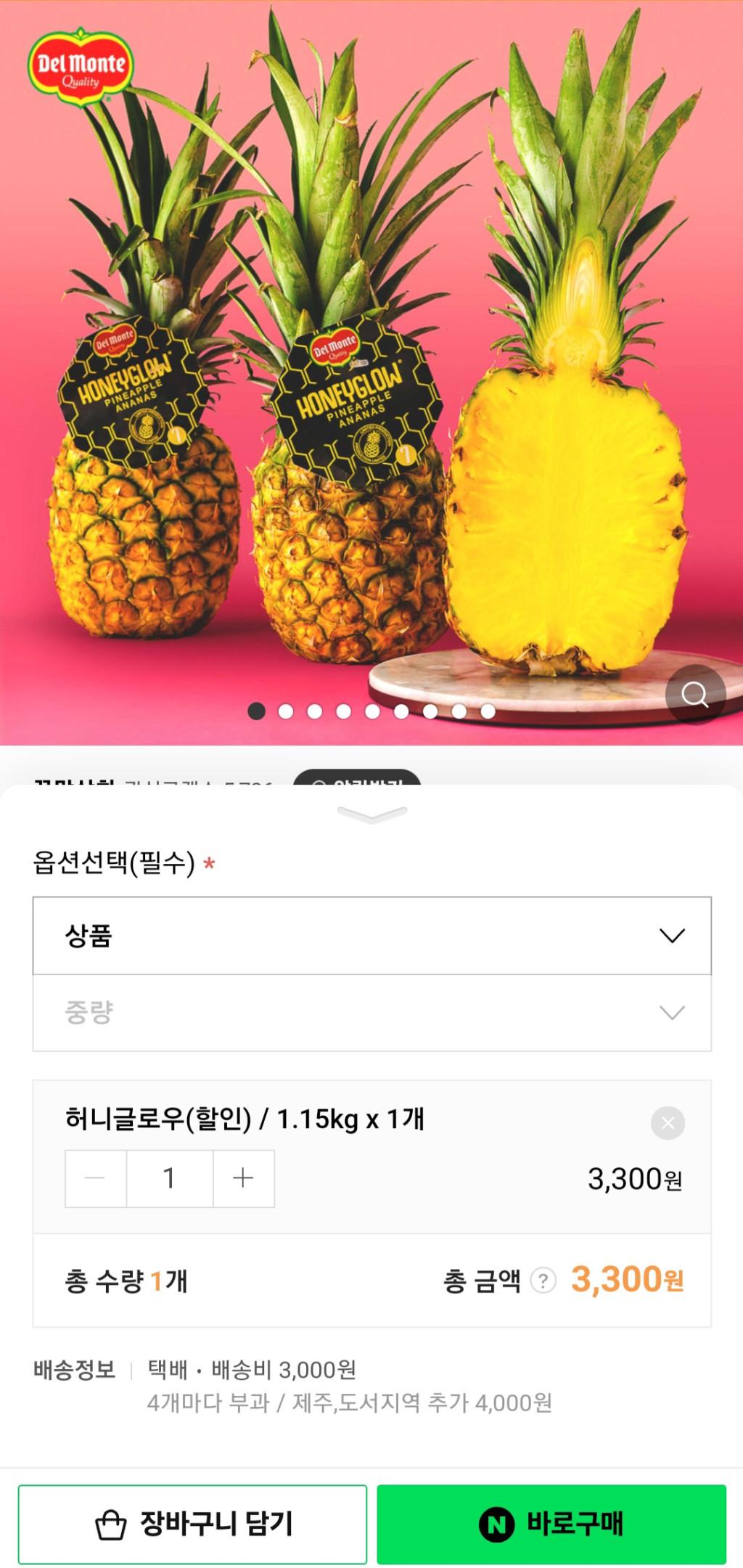Remove the 허니글로우(할인) selected option
This screenshot has height=1568, width=743.
click(x=668, y=1123)
